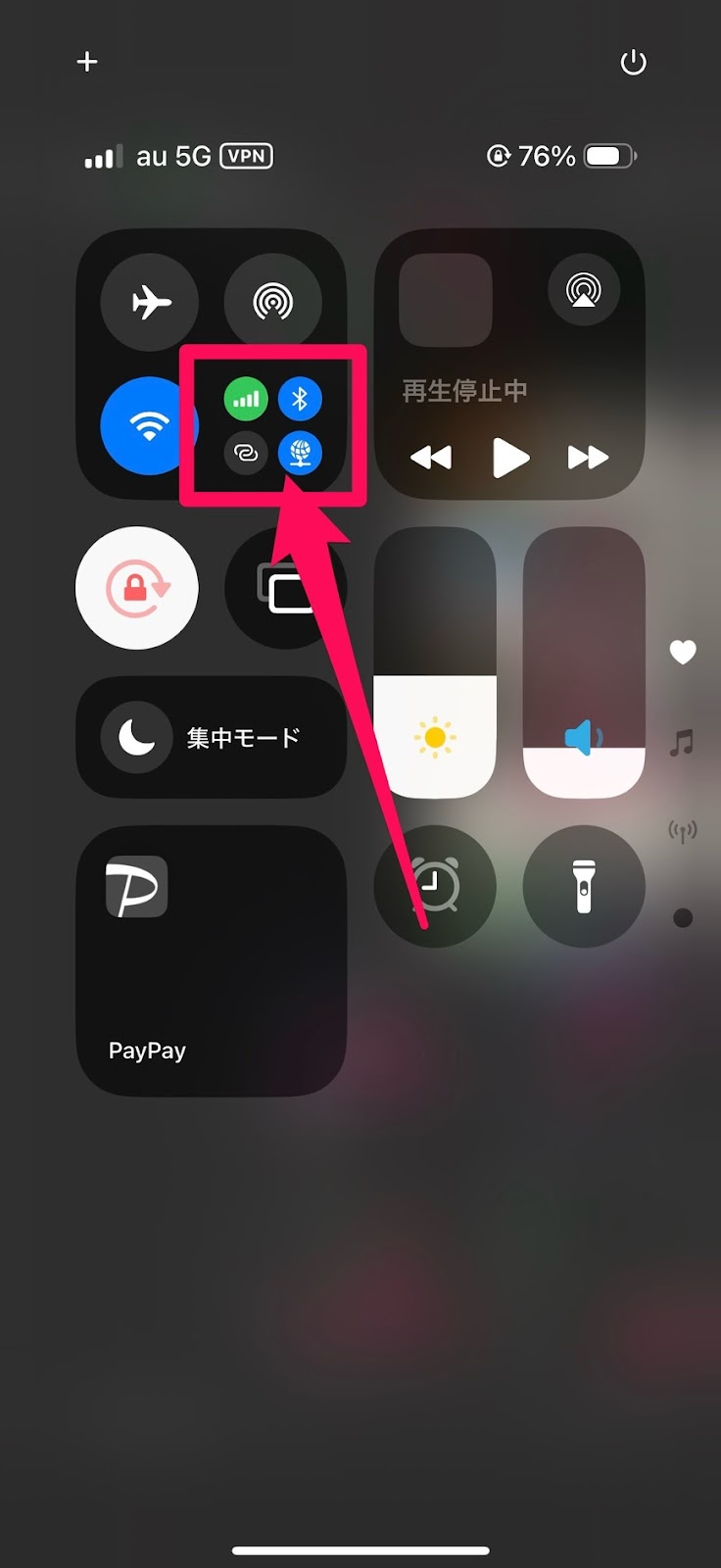721x1568 pixels.
Task: Toggle the VPN globe button
Action: (301, 454)
